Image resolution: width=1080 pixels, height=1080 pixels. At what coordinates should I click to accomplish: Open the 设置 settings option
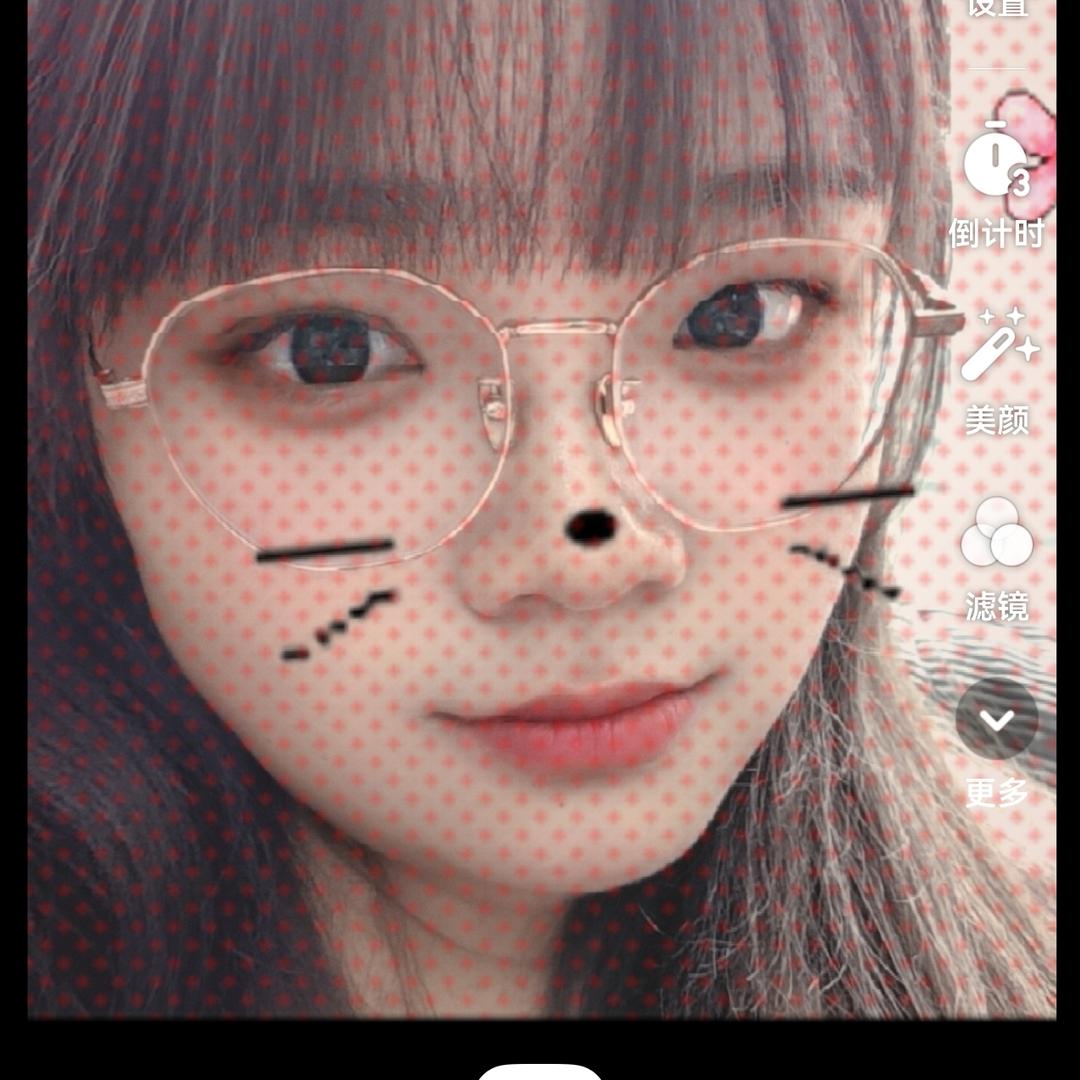tap(997, 8)
